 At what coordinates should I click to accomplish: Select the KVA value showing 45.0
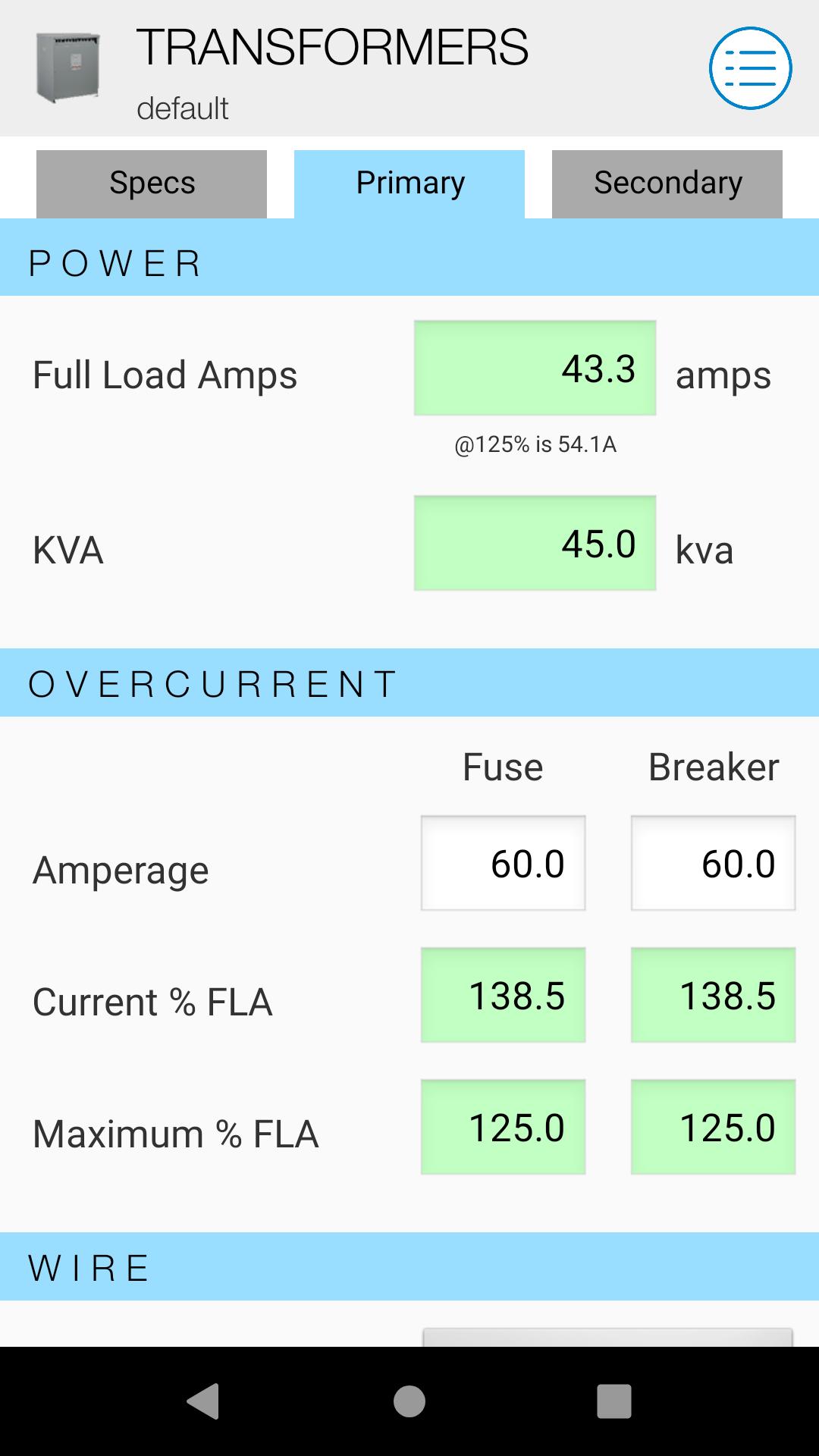[x=535, y=543]
